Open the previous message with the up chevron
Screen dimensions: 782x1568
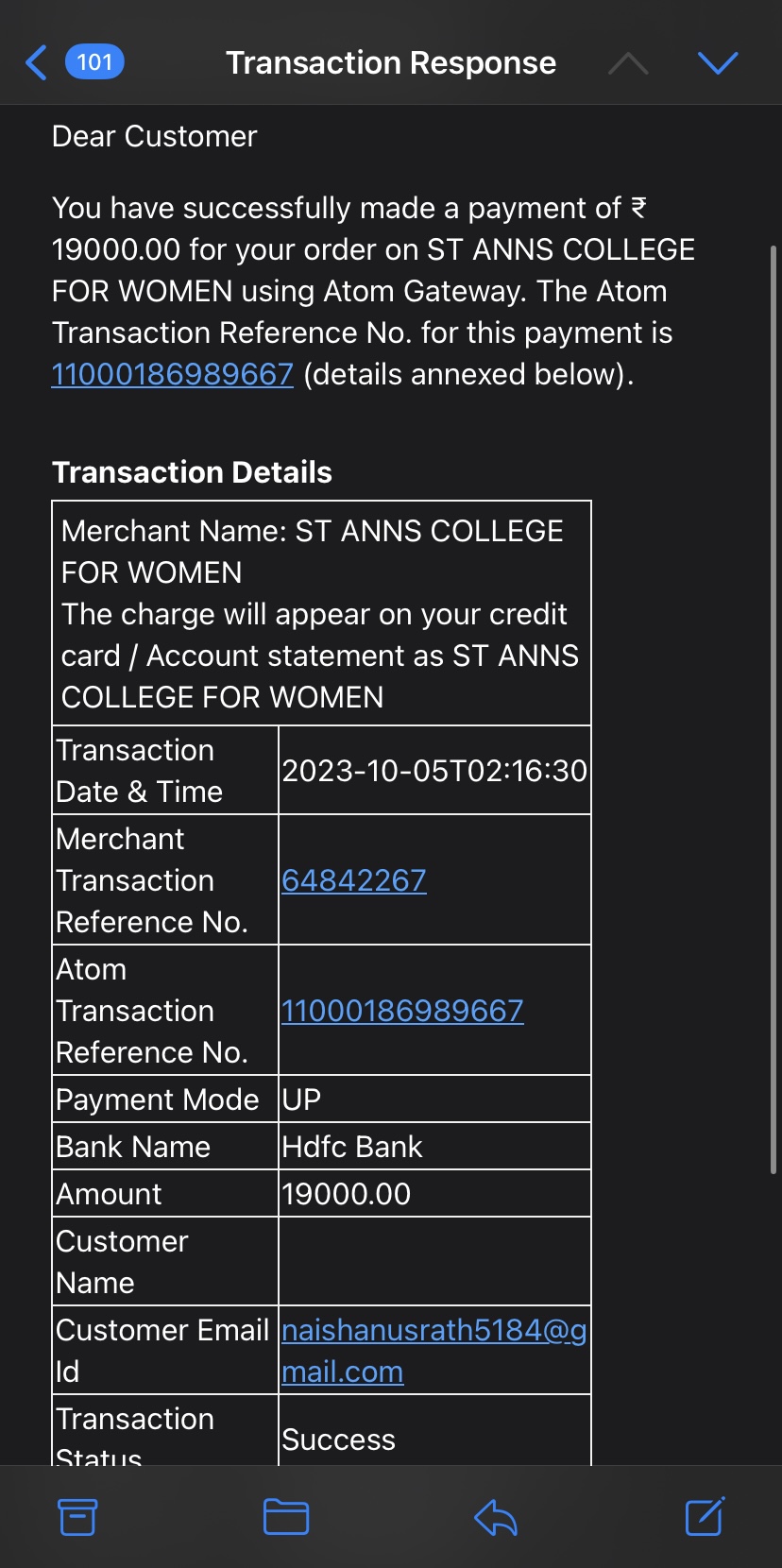pos(627,62)
